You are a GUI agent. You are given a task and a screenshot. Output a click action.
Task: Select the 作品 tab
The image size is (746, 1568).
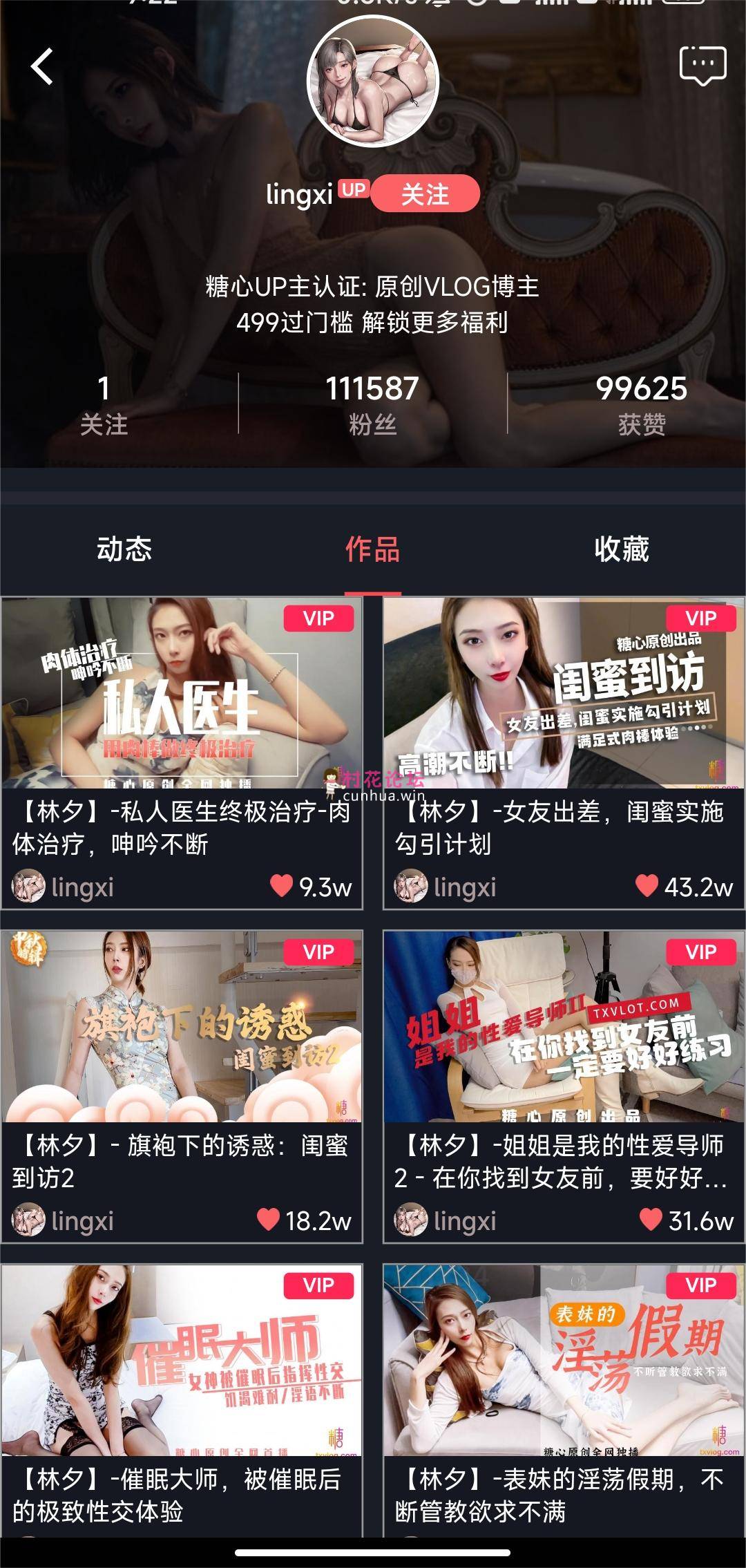tap(372, 549)
